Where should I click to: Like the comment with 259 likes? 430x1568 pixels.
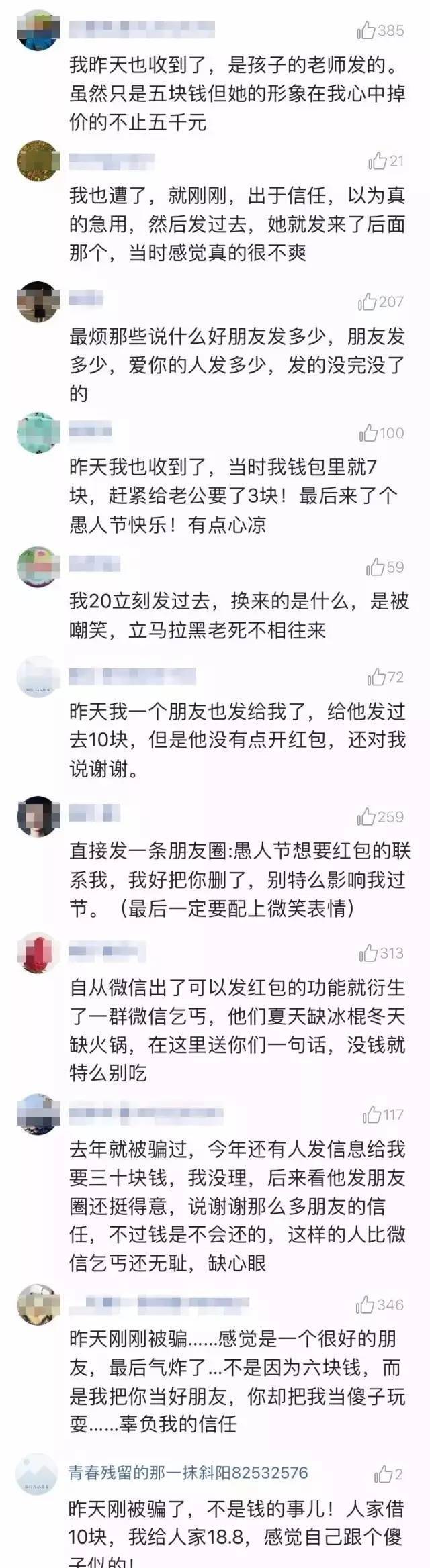[x=366, y=817]
